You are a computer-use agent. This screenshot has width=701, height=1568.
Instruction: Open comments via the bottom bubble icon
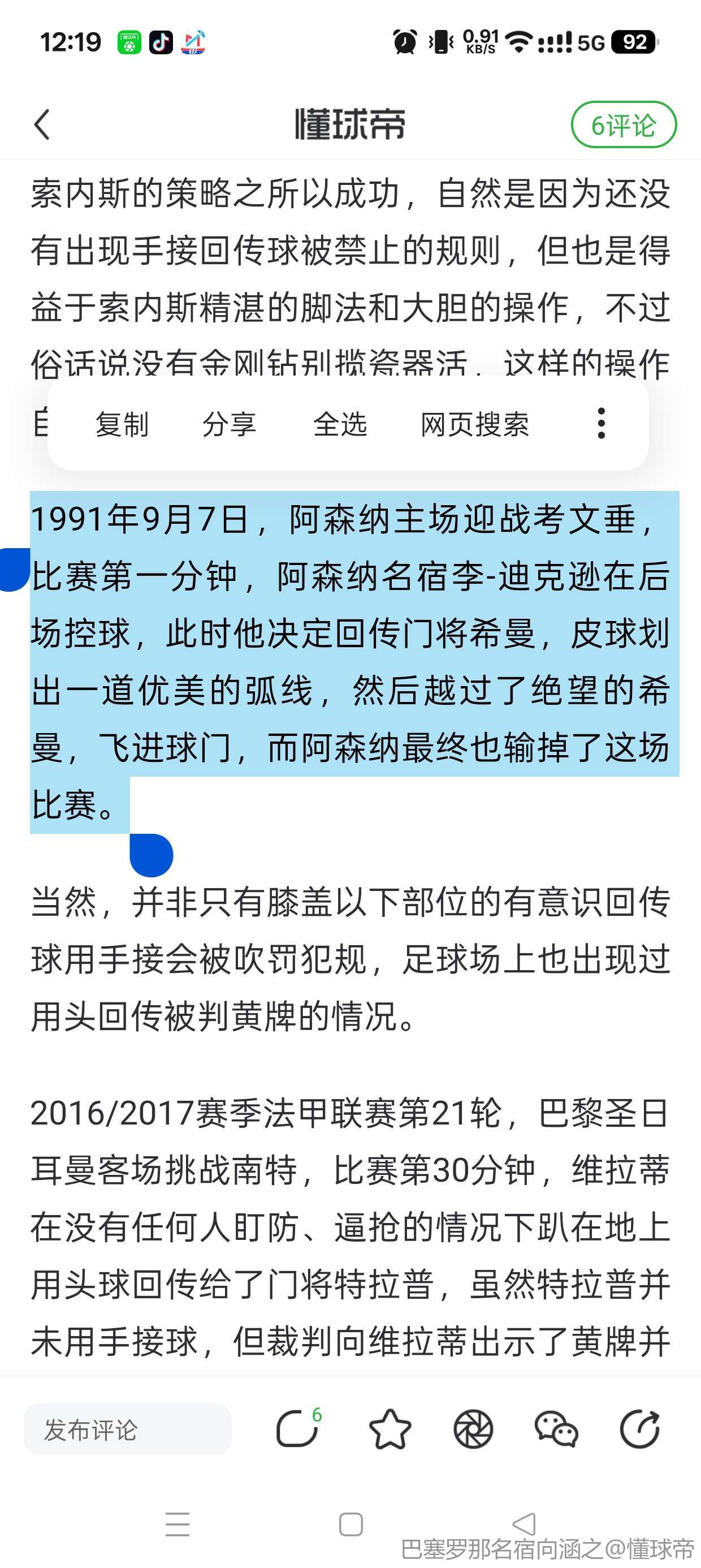coord(297,1429)
